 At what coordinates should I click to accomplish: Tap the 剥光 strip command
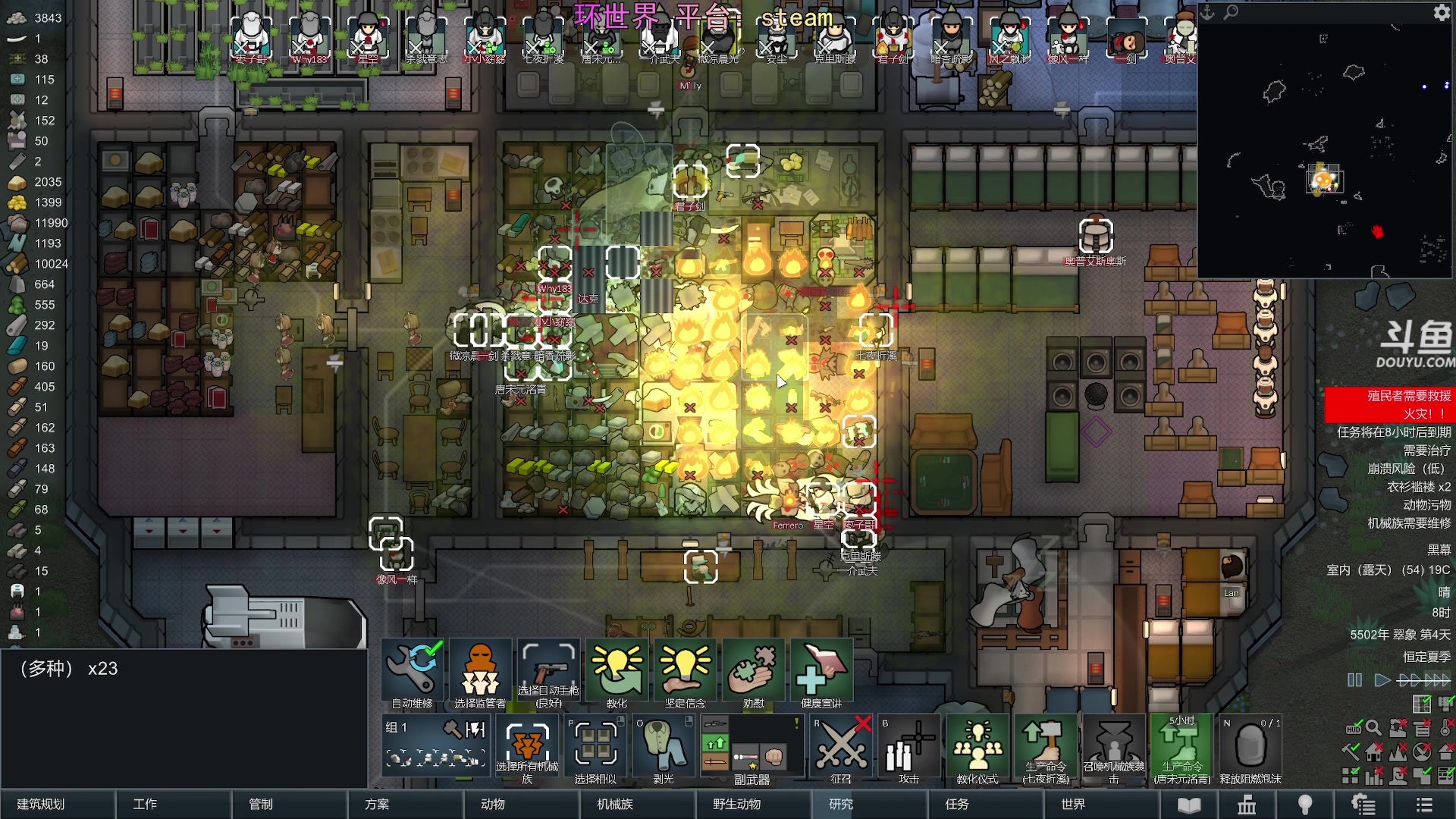tap(664, 747)
